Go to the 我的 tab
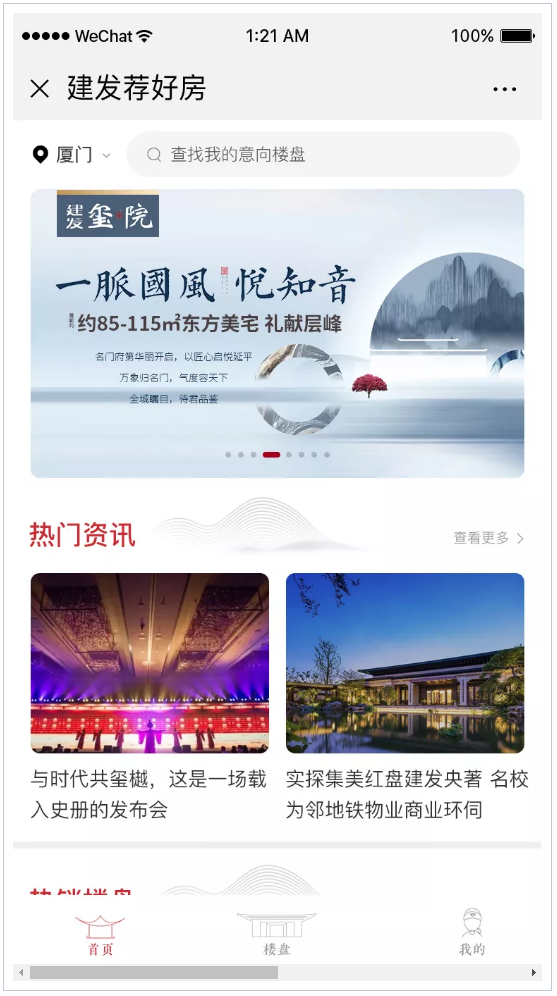The height and width of the screenshot is (996, 557). [472, 933]
